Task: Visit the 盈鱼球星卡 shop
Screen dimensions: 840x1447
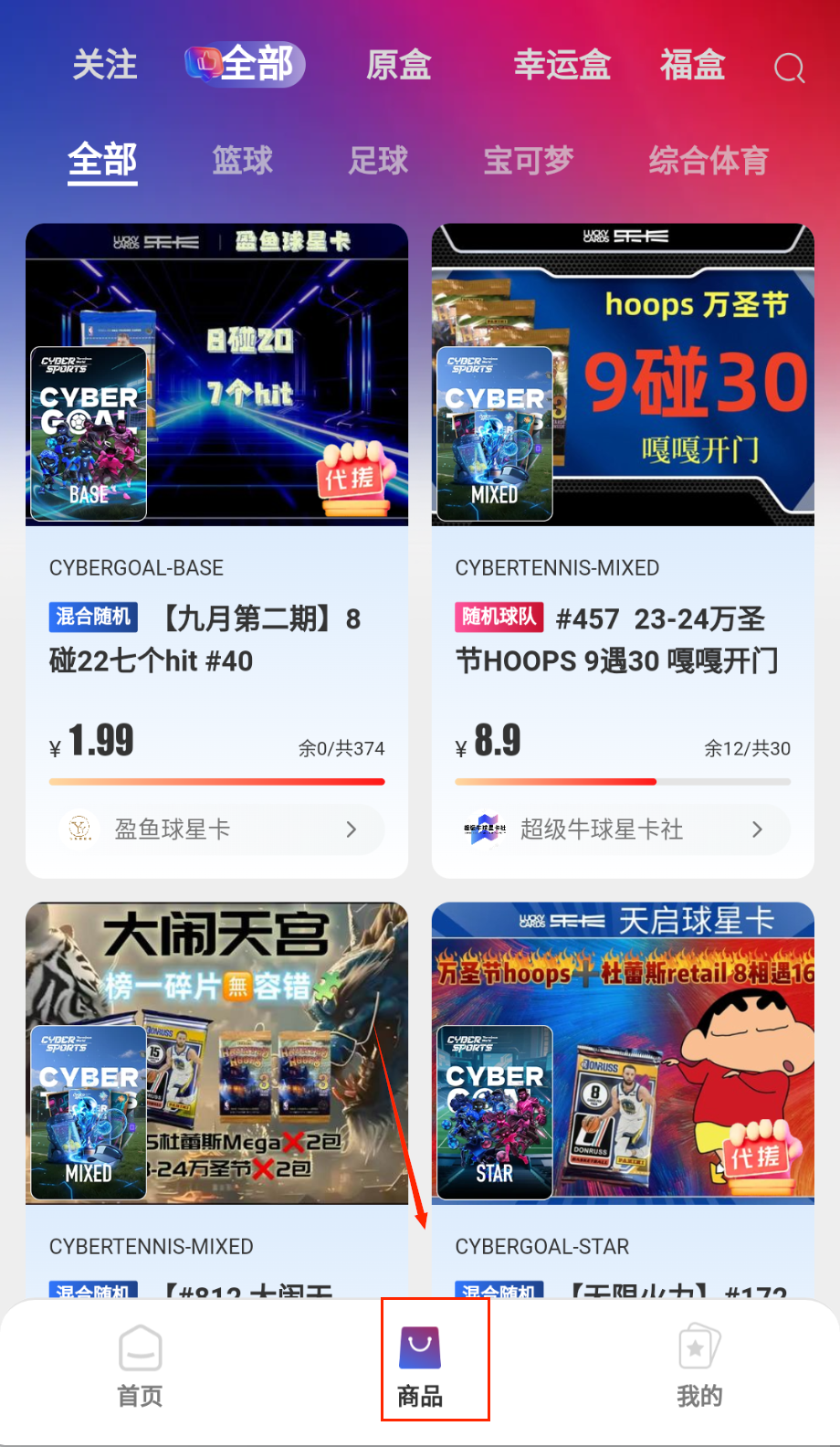Action: click(x=216, y=829)
